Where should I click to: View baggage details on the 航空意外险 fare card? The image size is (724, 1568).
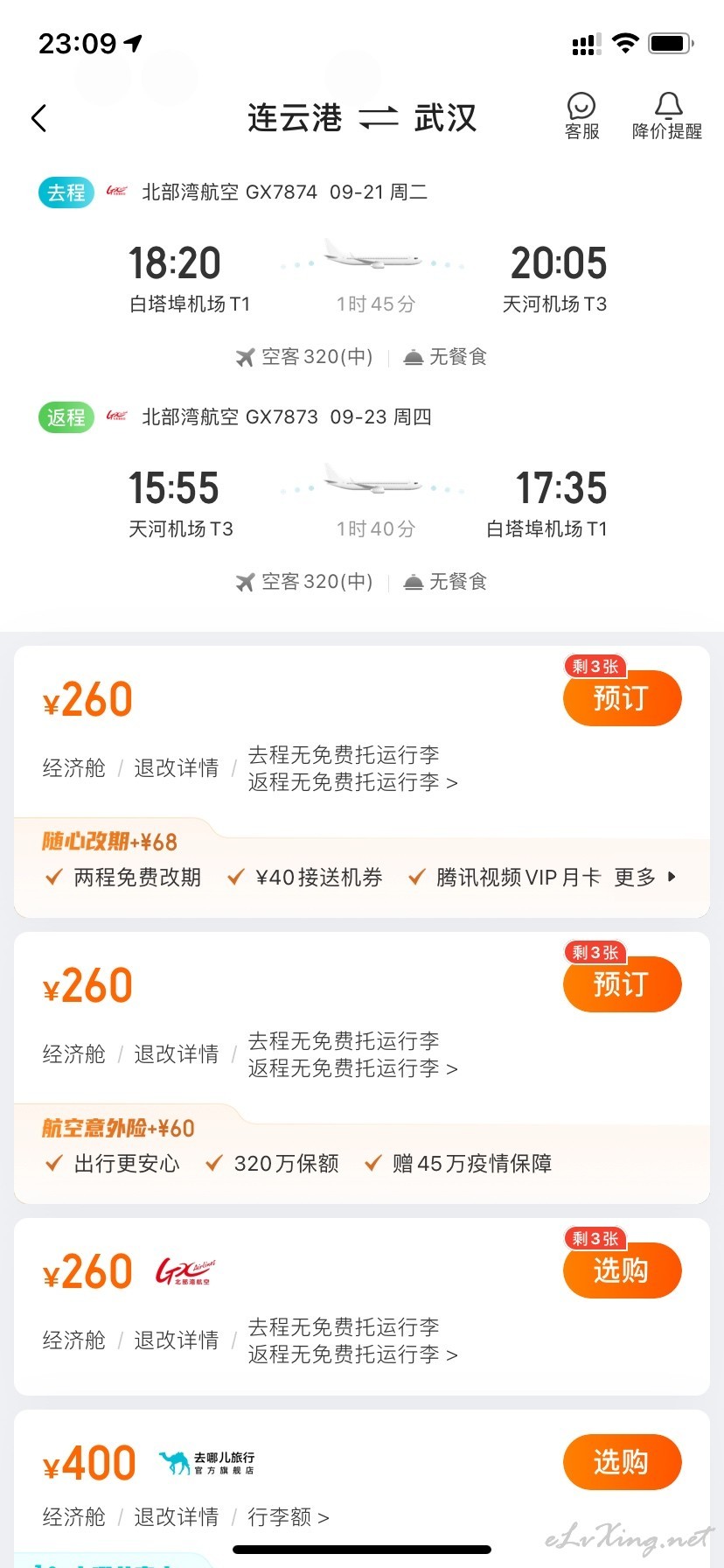coord(352,1054)
